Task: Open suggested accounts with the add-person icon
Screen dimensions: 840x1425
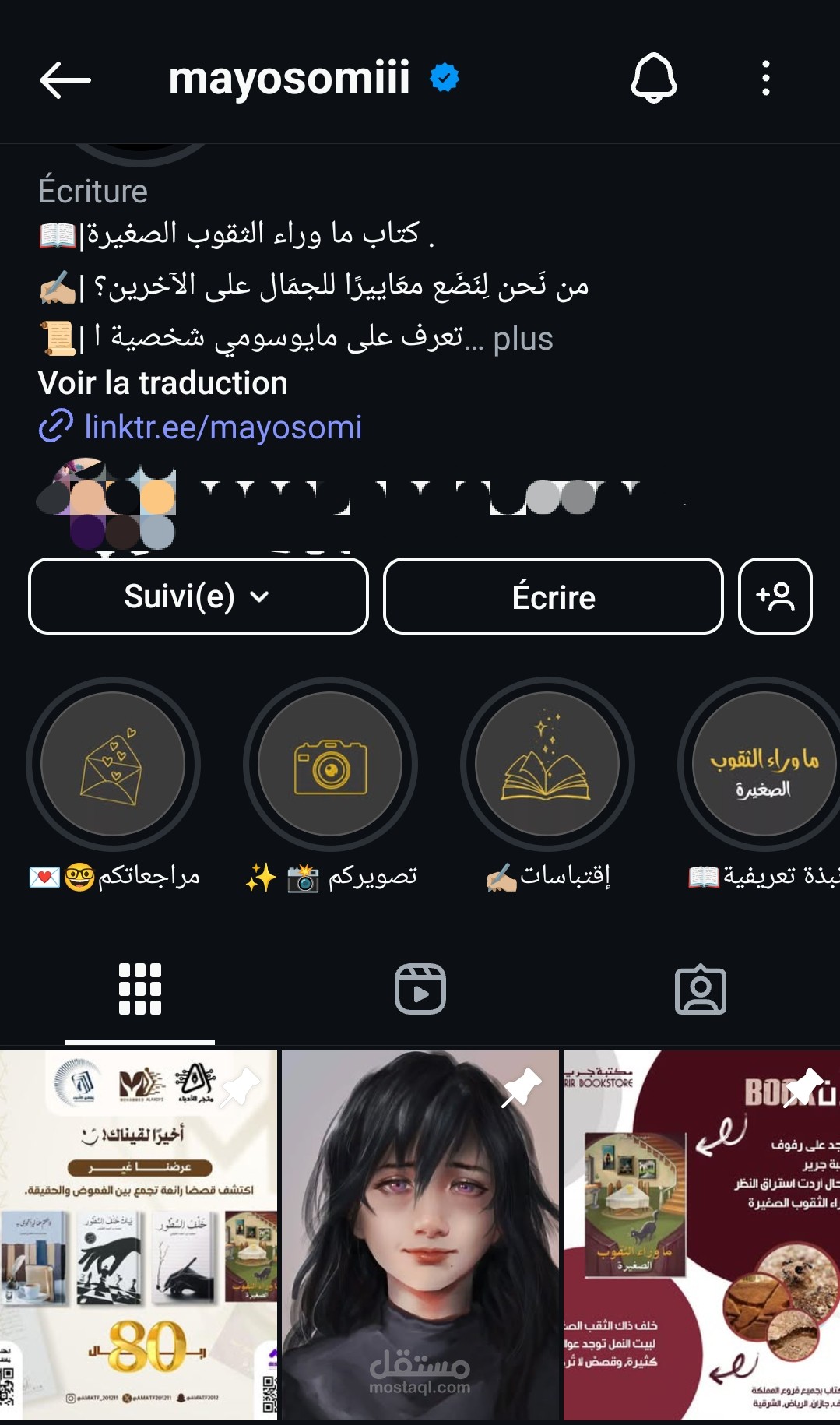Action: pos(773,596)
